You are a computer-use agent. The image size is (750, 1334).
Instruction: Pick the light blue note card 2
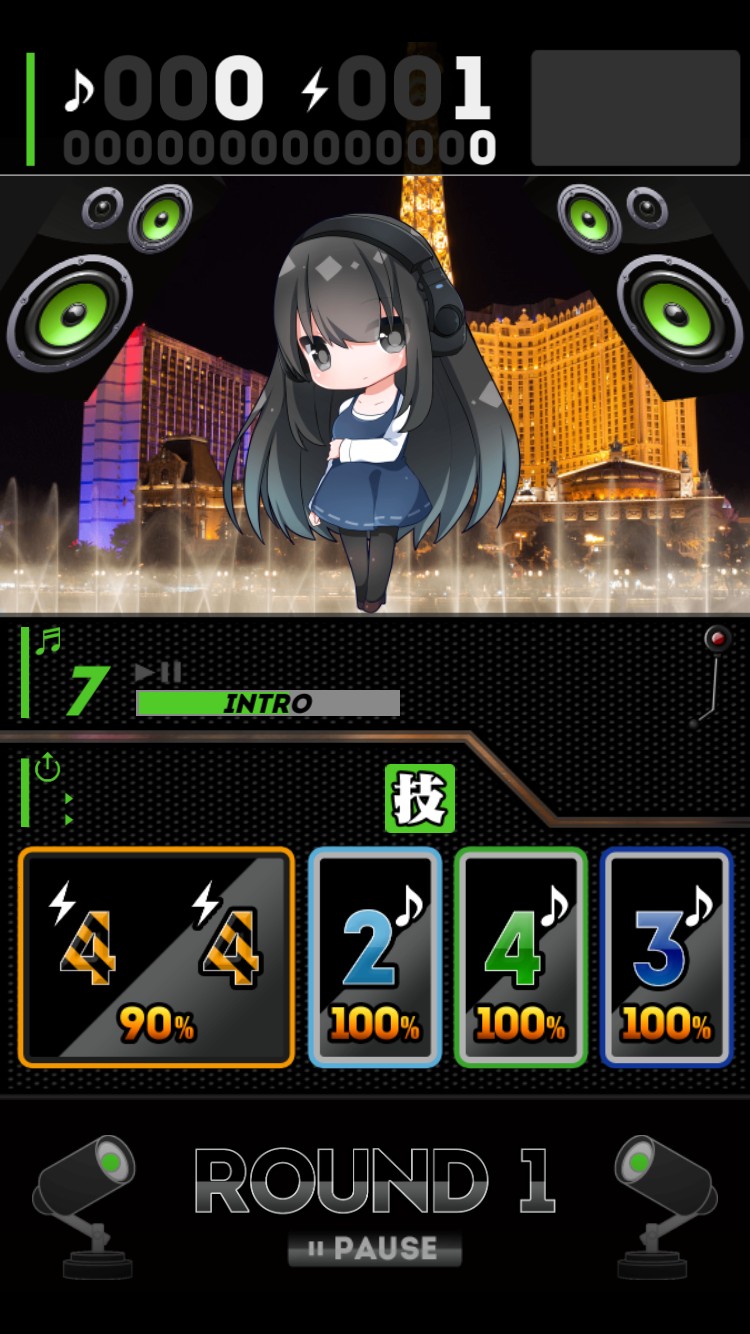375,958
